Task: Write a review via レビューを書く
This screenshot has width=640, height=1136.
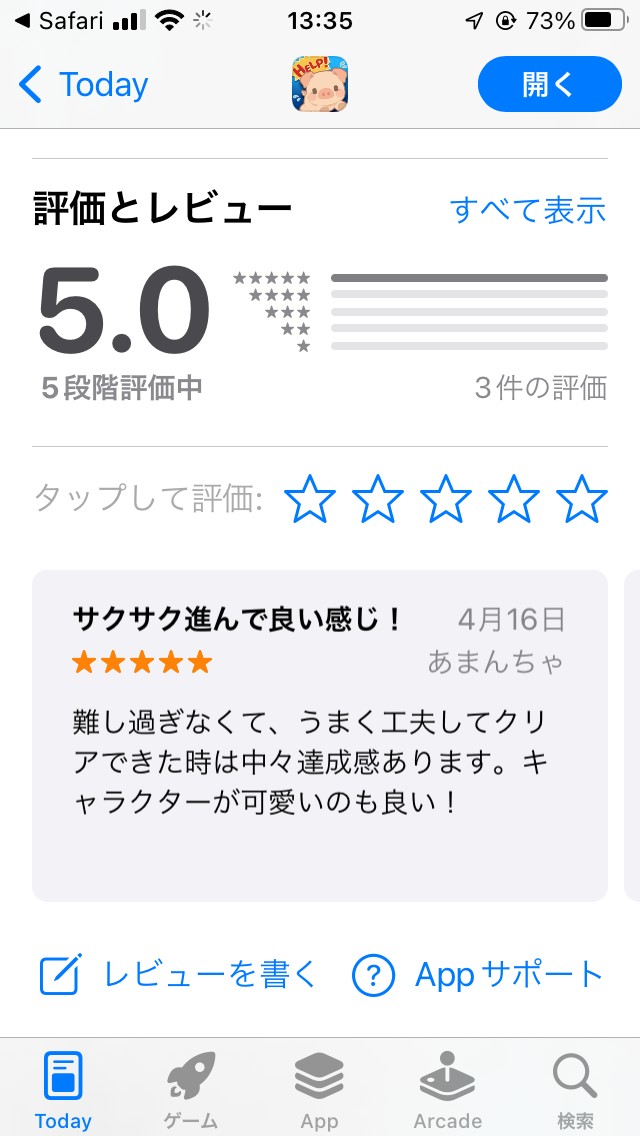Action: tap(178, 974)
